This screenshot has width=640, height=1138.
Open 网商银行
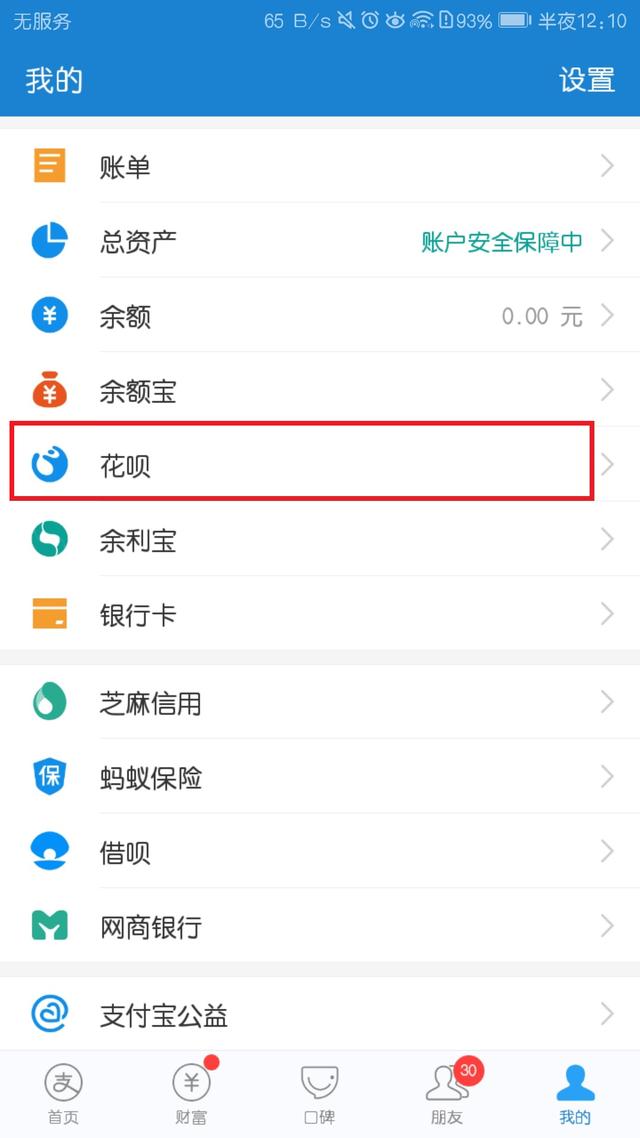pos(320,926)
